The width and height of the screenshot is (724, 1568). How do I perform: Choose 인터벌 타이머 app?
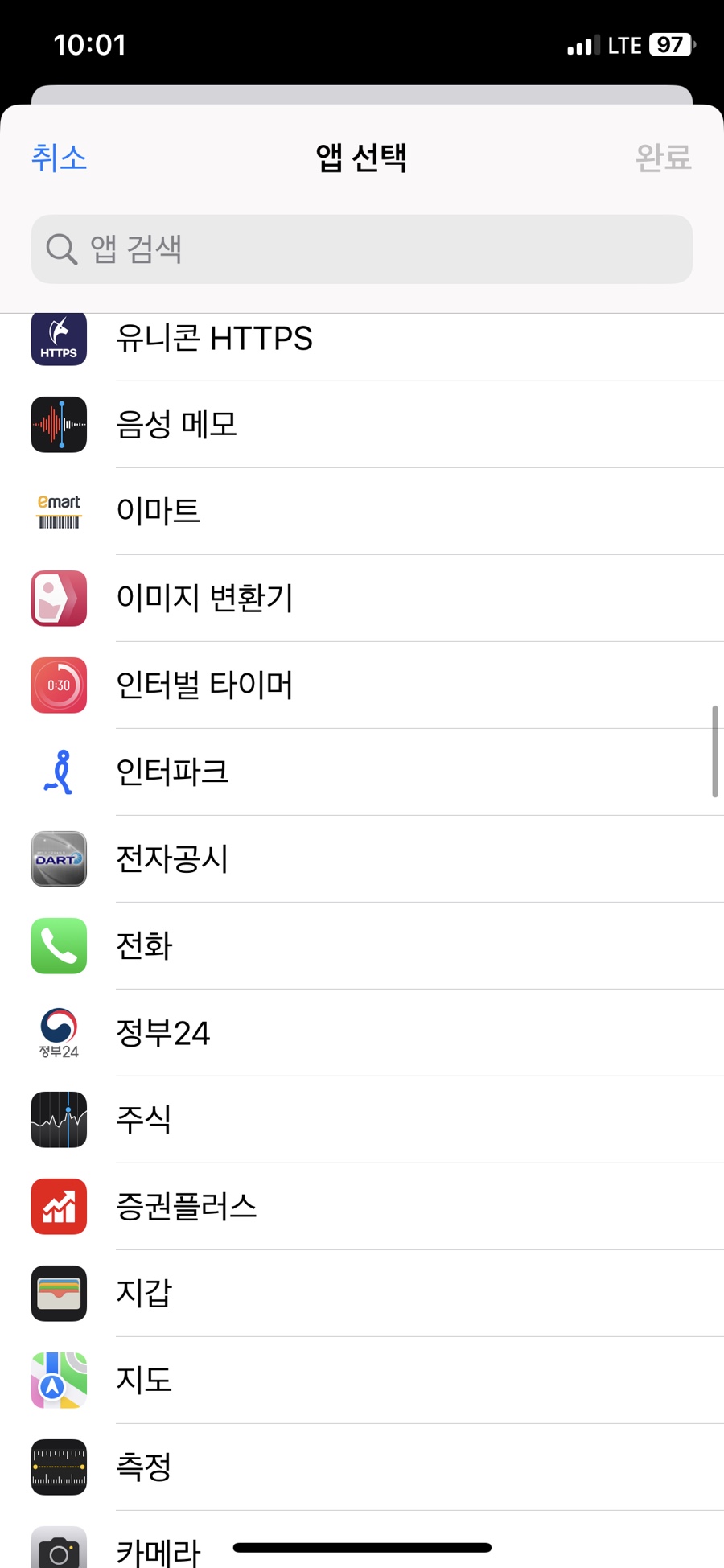[x=205, y=685]
